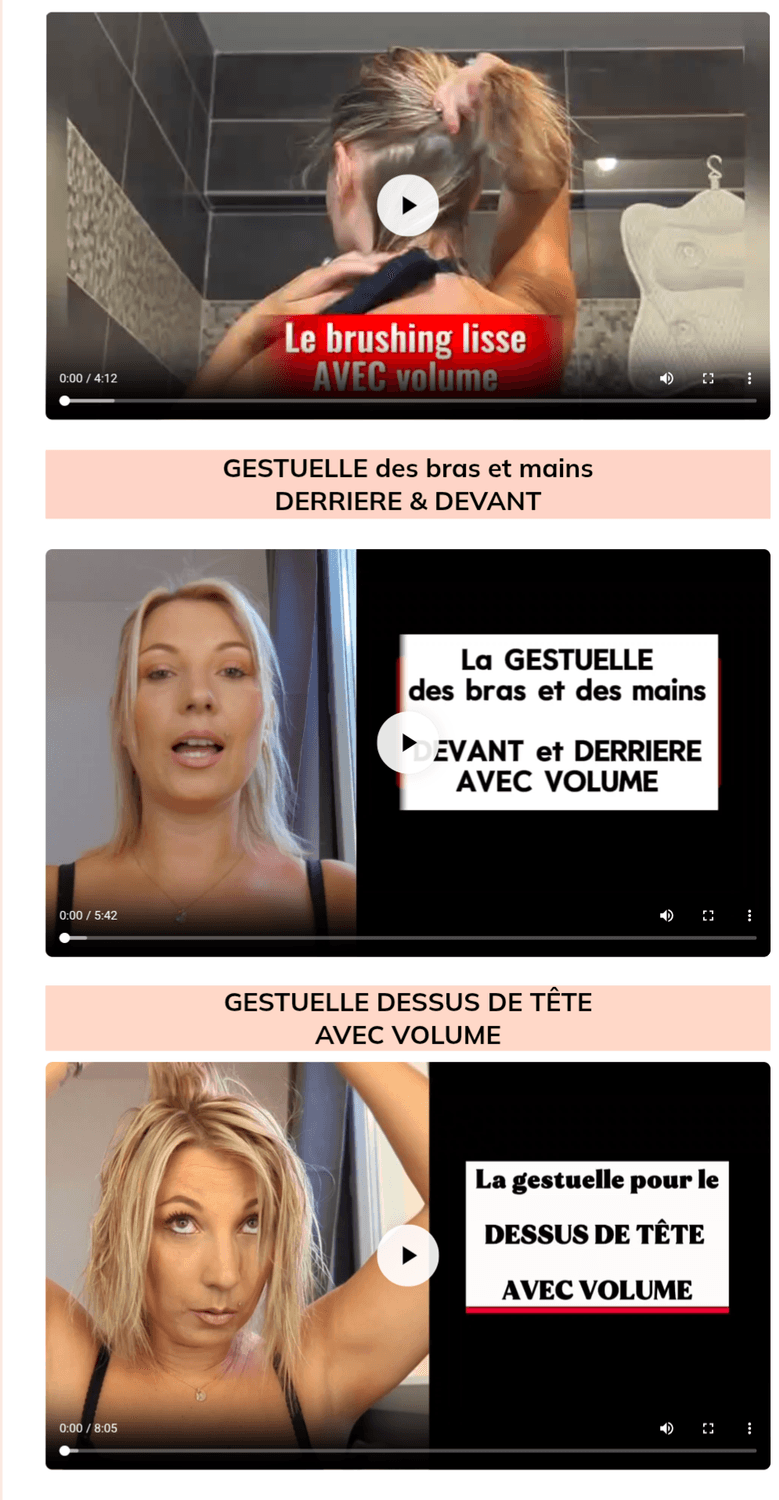779x1500 pixels.
Task: Play the 'Le brushing lisse' video
Action: [x=408, y=206]
